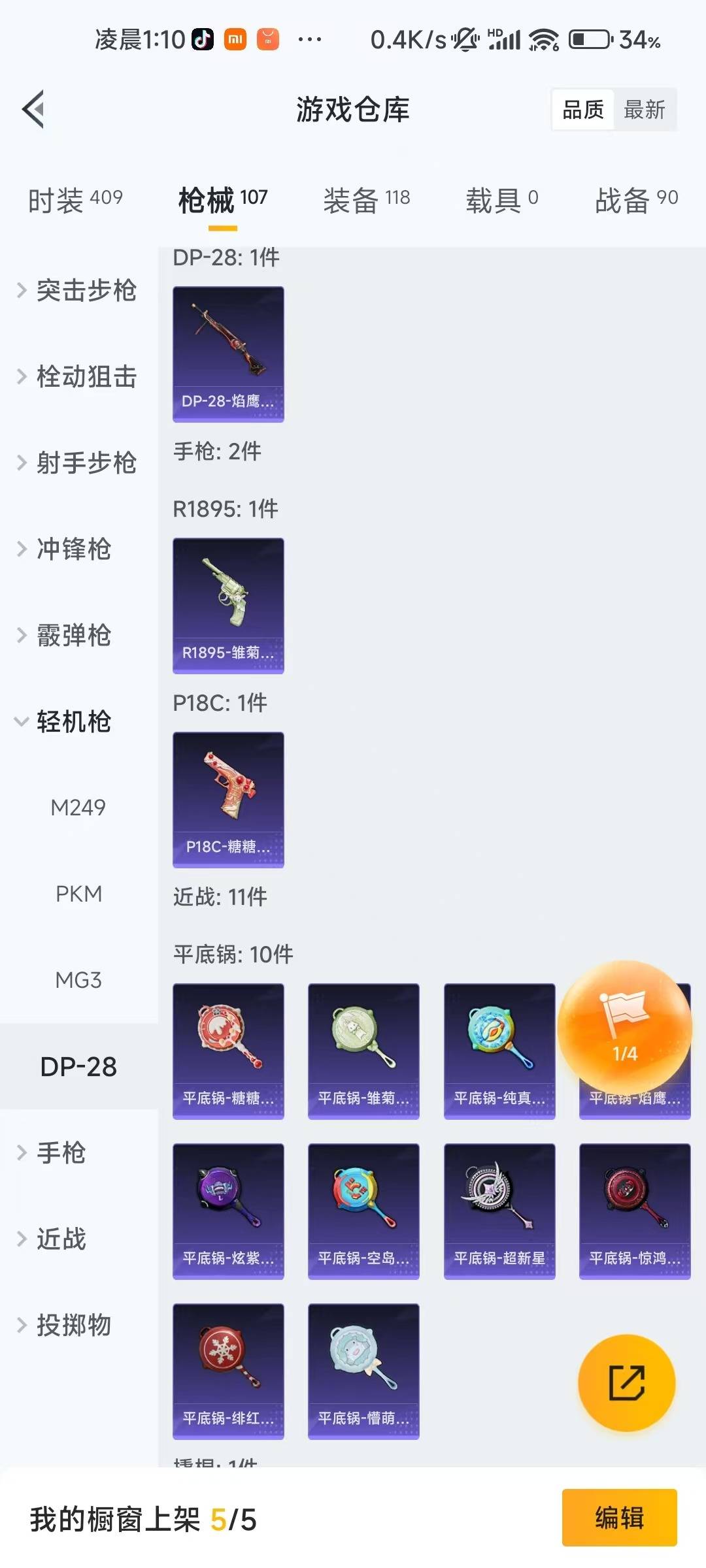Open the 平底锅-绯红 pan skin
706x1568 pixels.
(228, 1371)
